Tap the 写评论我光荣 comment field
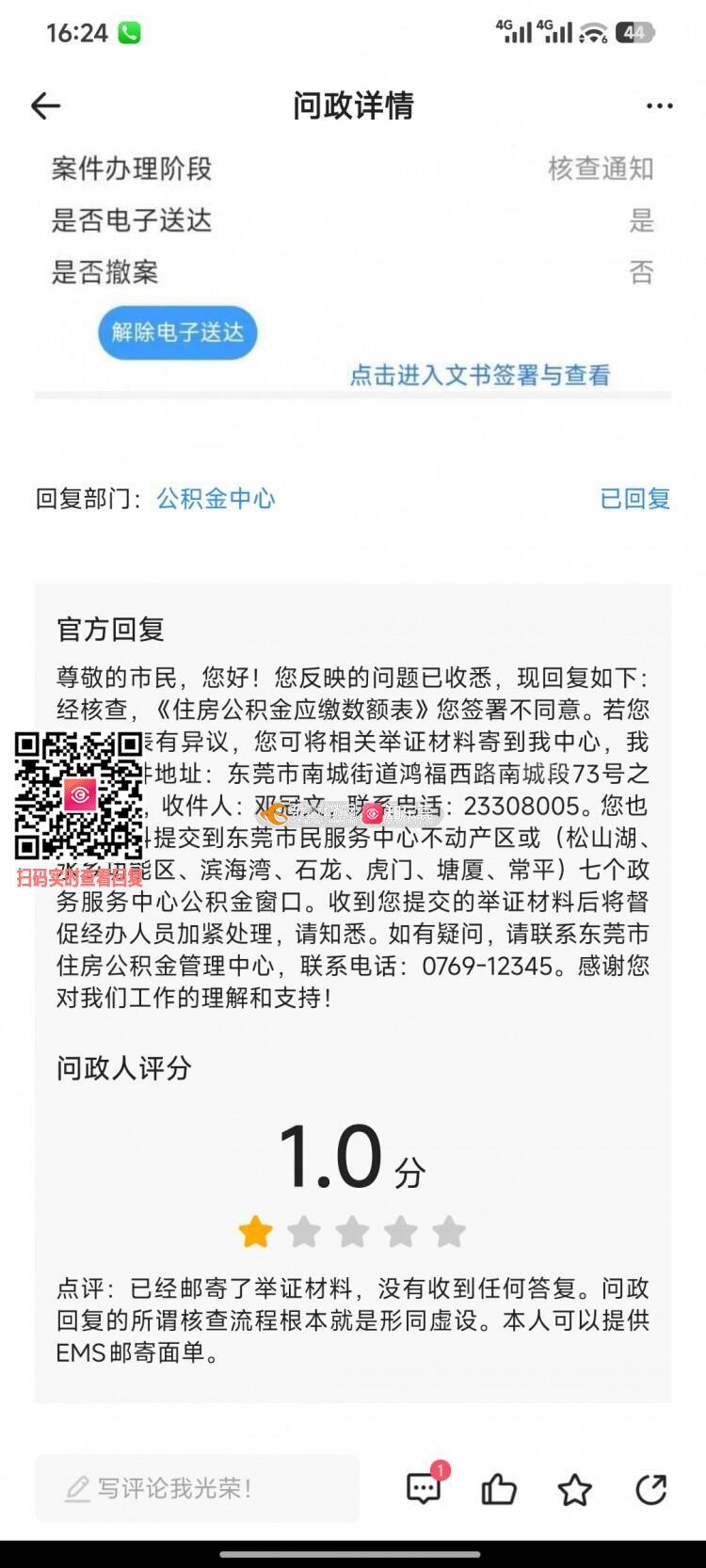 click(x=197, y=1488)
